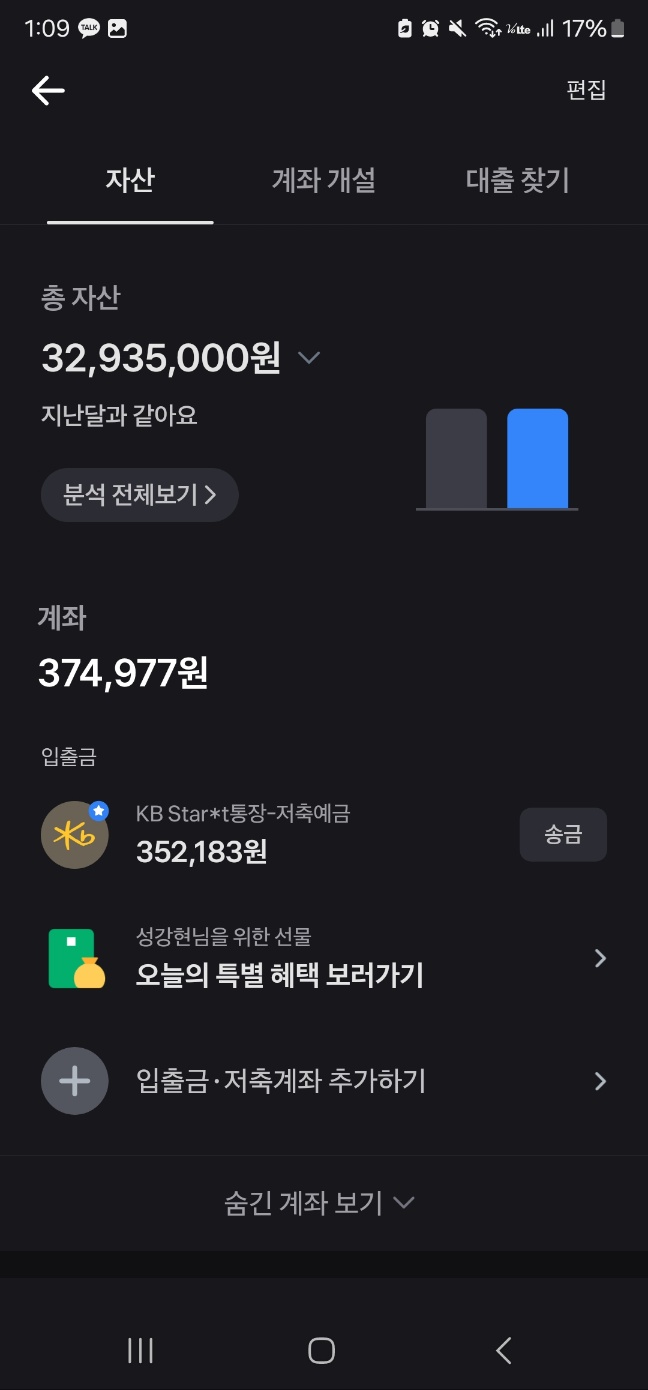Open recent apps in the navigation bar

click(x=141, y=1351)
